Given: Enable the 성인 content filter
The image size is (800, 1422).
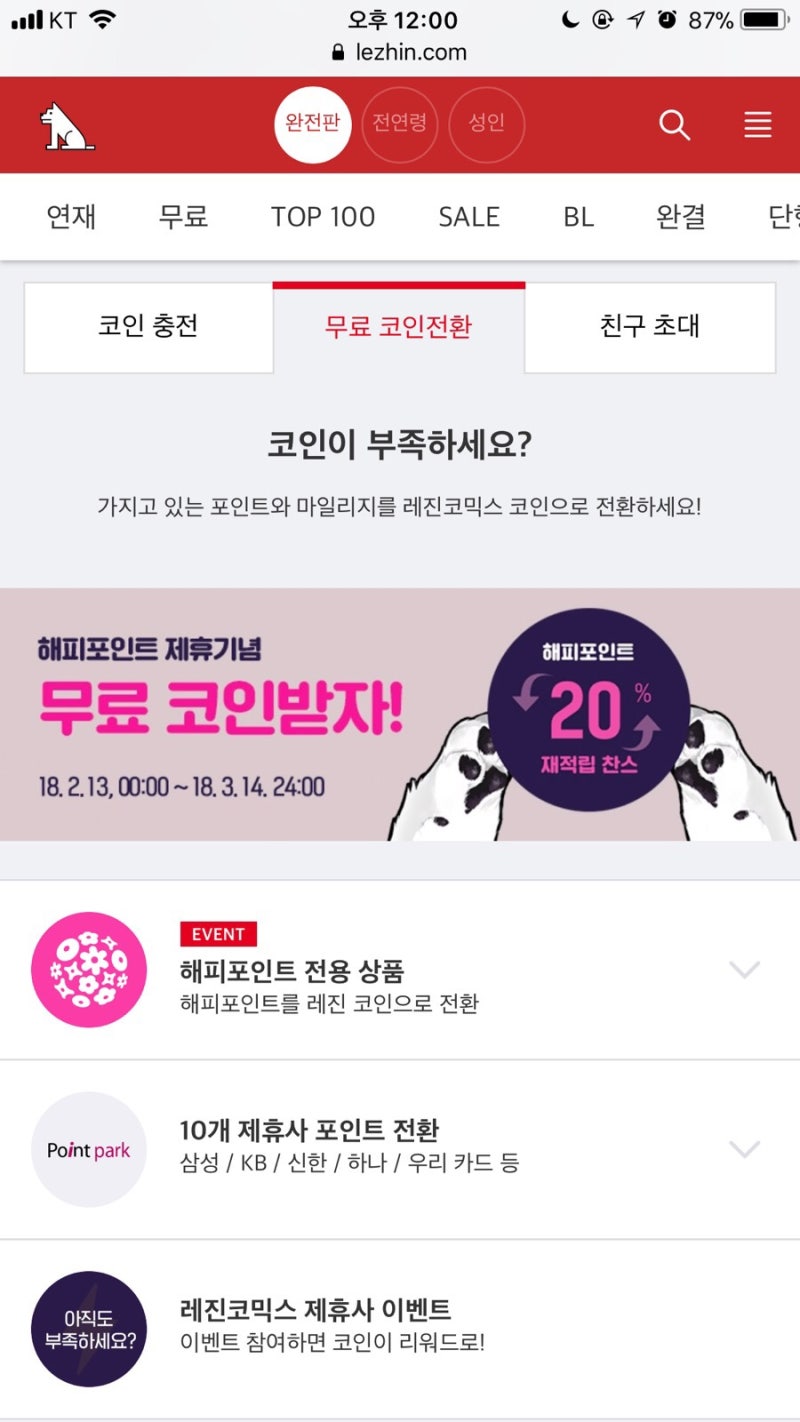Looking at the screenshot, I should [486, 126].
